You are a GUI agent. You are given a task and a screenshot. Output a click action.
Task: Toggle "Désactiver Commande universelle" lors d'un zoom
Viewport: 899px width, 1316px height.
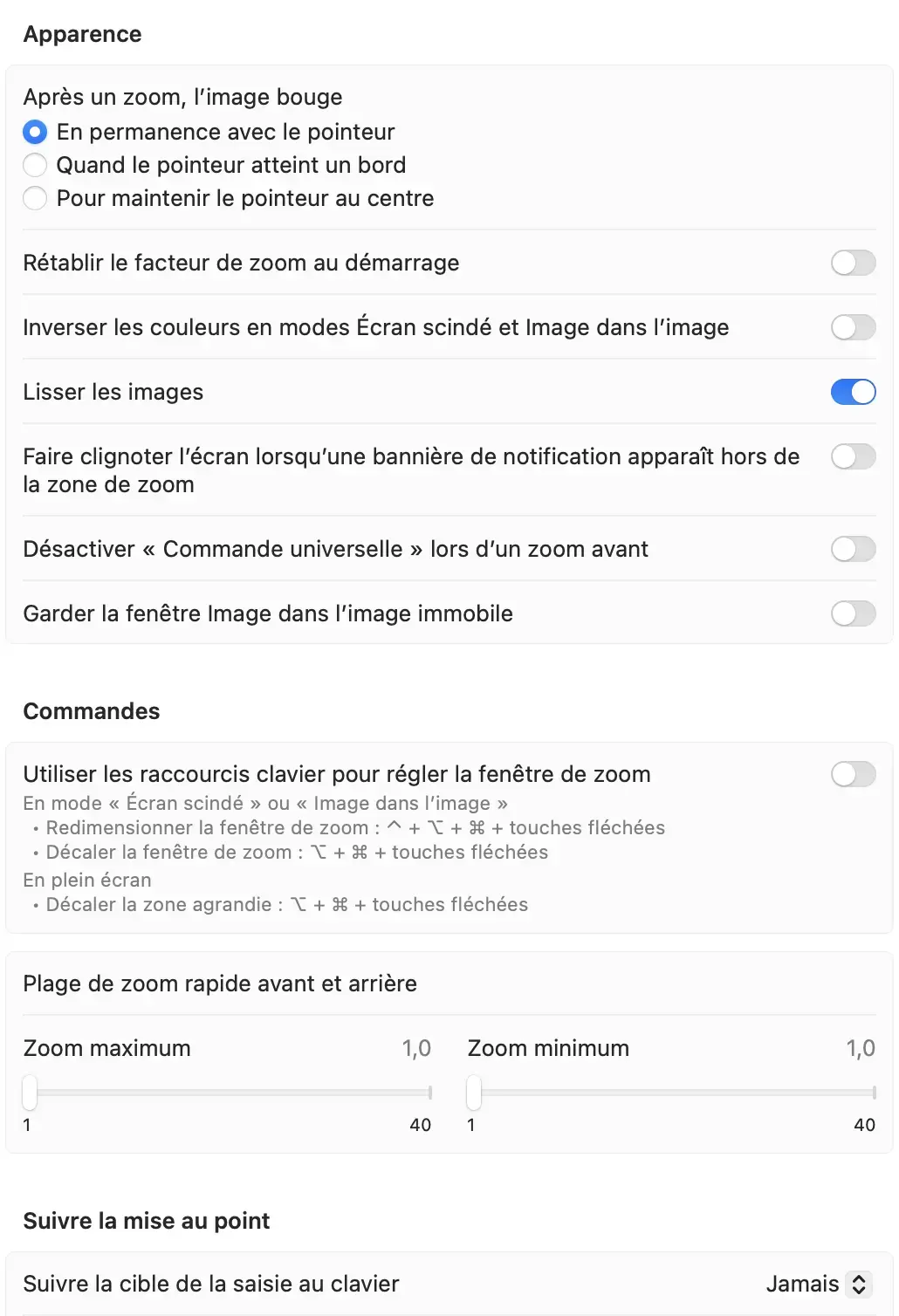853,549
